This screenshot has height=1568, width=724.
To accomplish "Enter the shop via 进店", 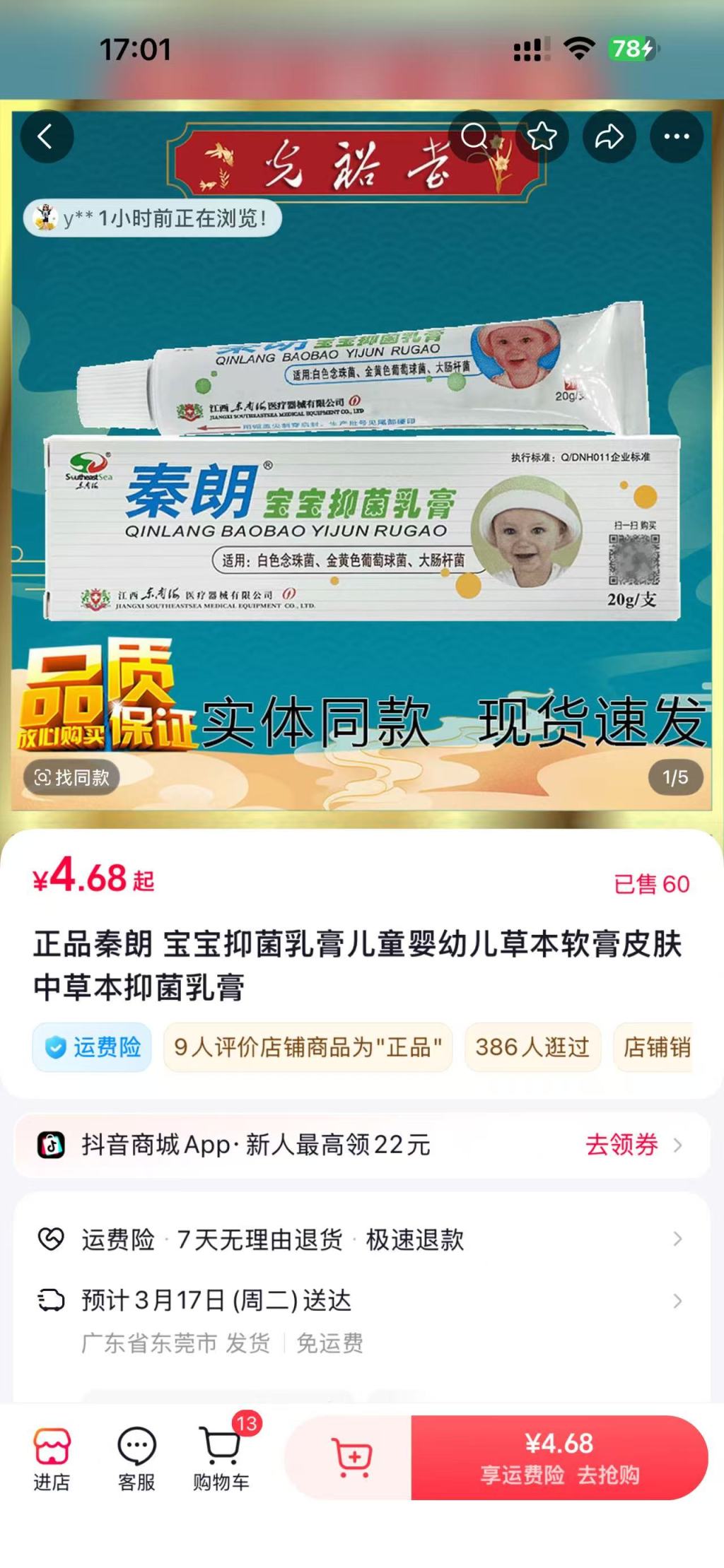I will (x=52, y=1458).
